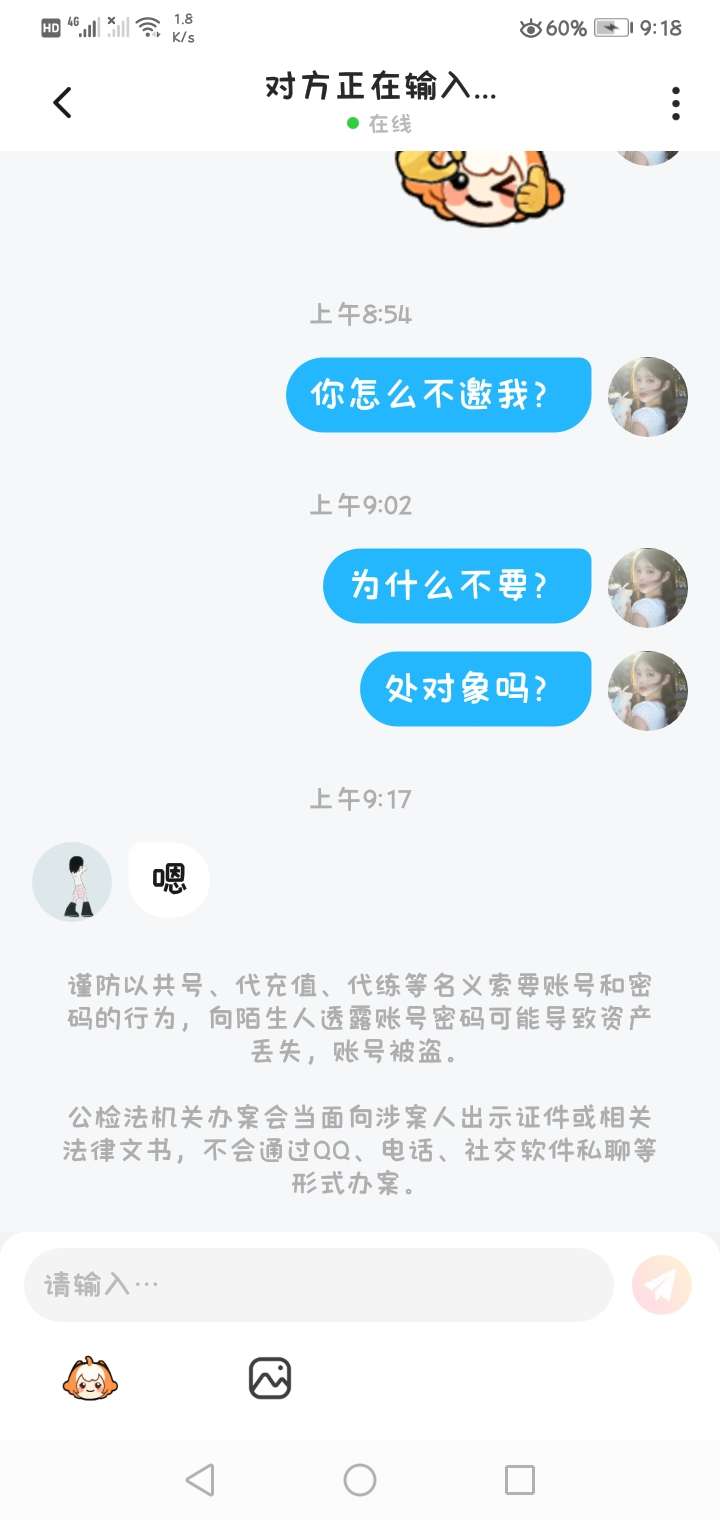Open the sticker emoji panel

coord(90,1379)
